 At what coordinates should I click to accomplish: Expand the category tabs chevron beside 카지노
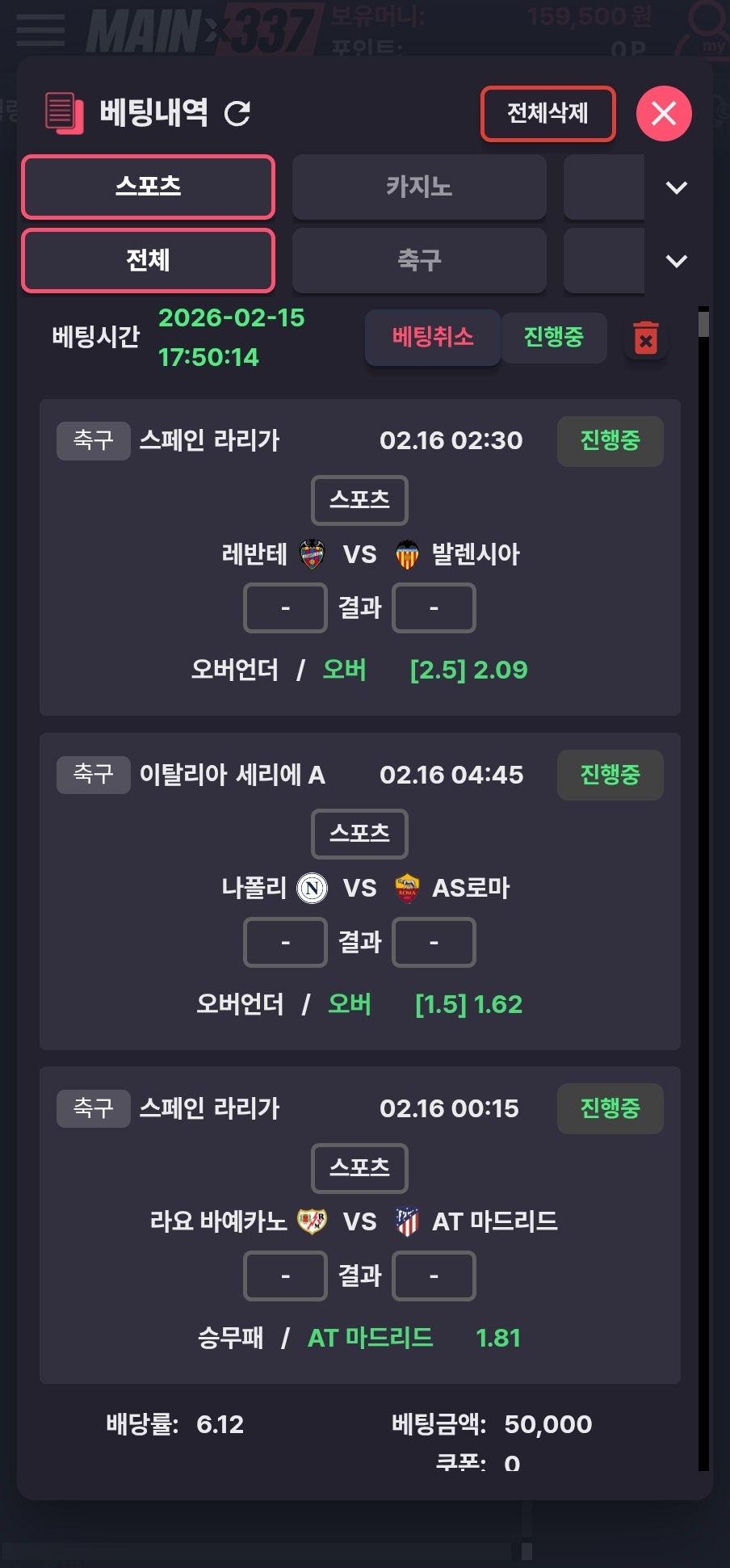tap(676, 187)
